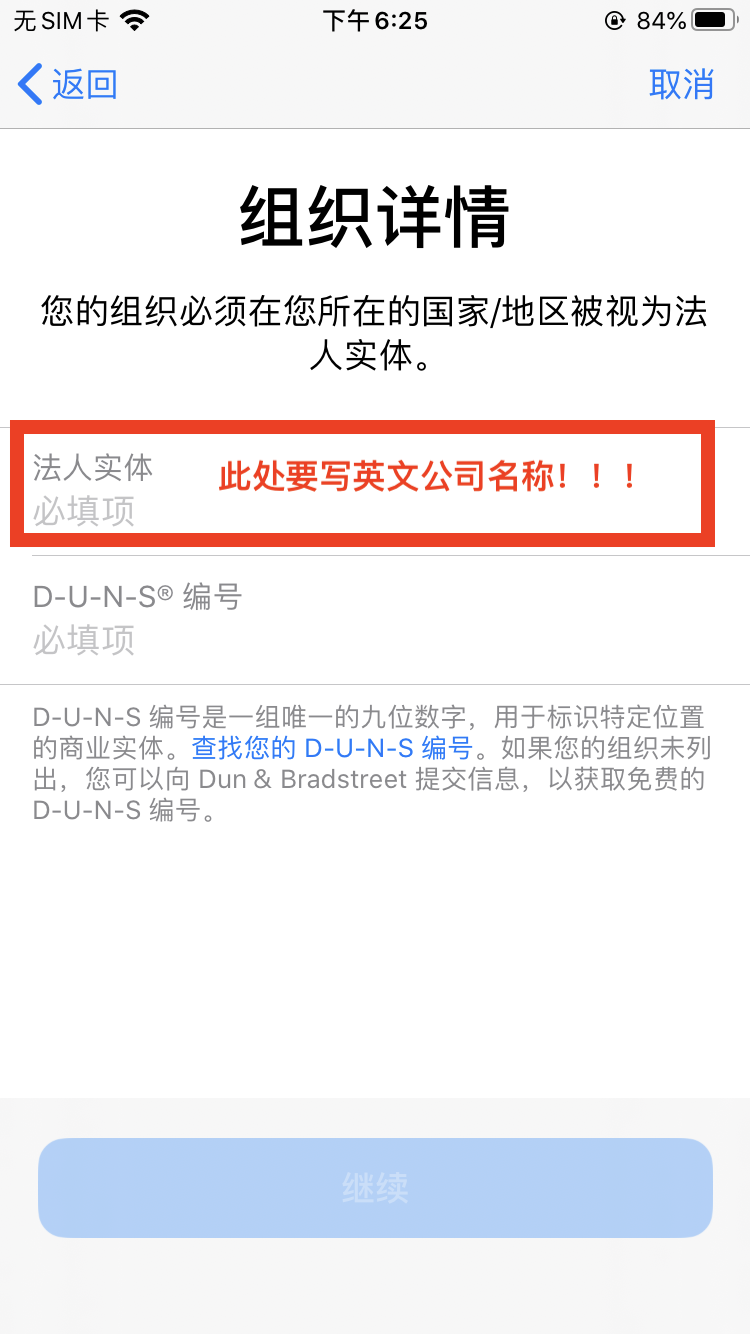This screenshot has height=1334, width=750.
Task: Tap the 继续 button
Action: tap(375, 1188)
